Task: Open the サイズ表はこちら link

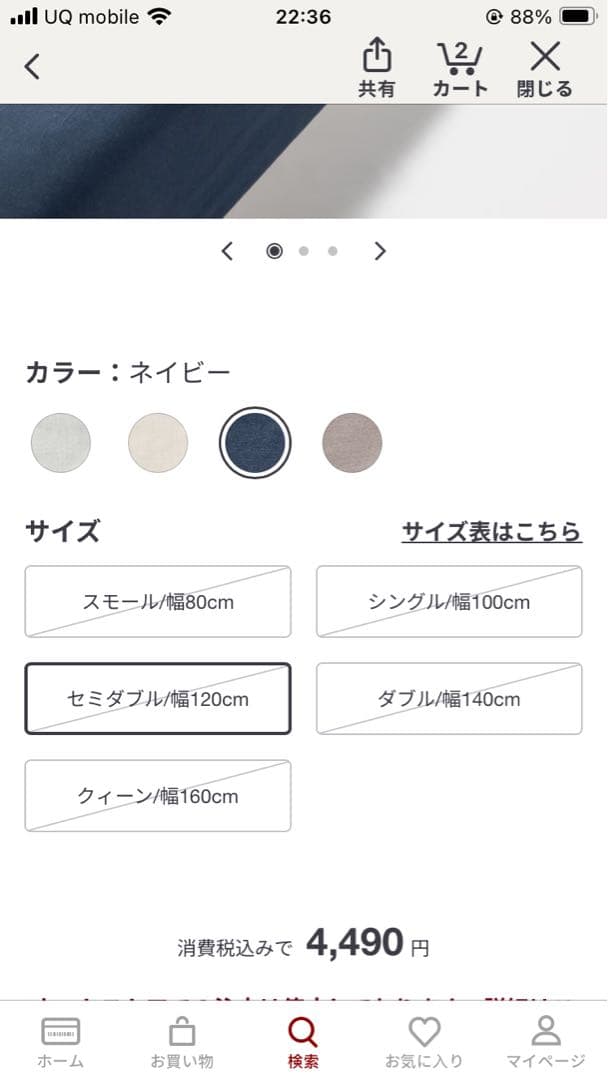Action: (491, 531)
